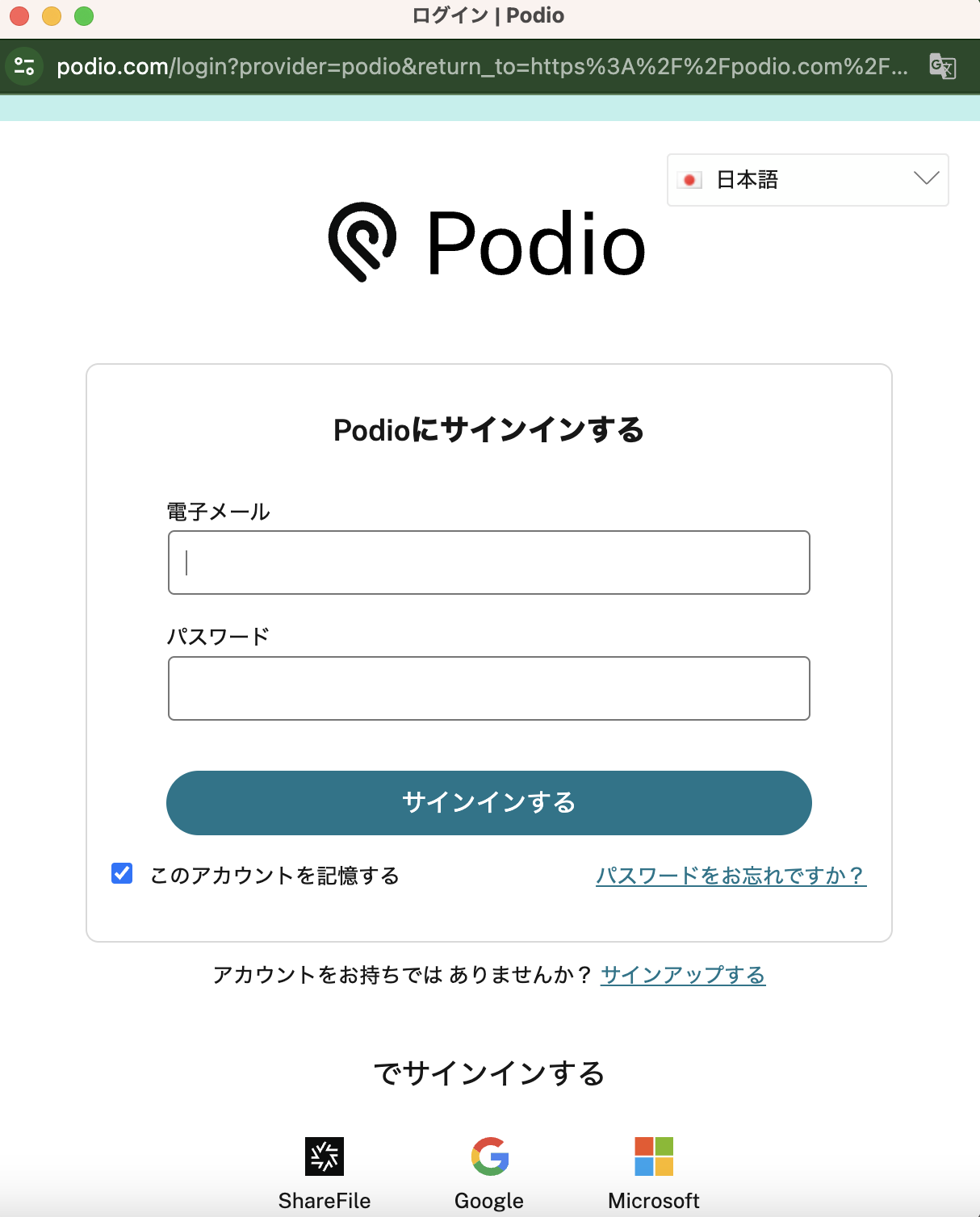Focus the 電子メール email field
The height and width of the screenshot is (1217, 980).
pos(488,562)
